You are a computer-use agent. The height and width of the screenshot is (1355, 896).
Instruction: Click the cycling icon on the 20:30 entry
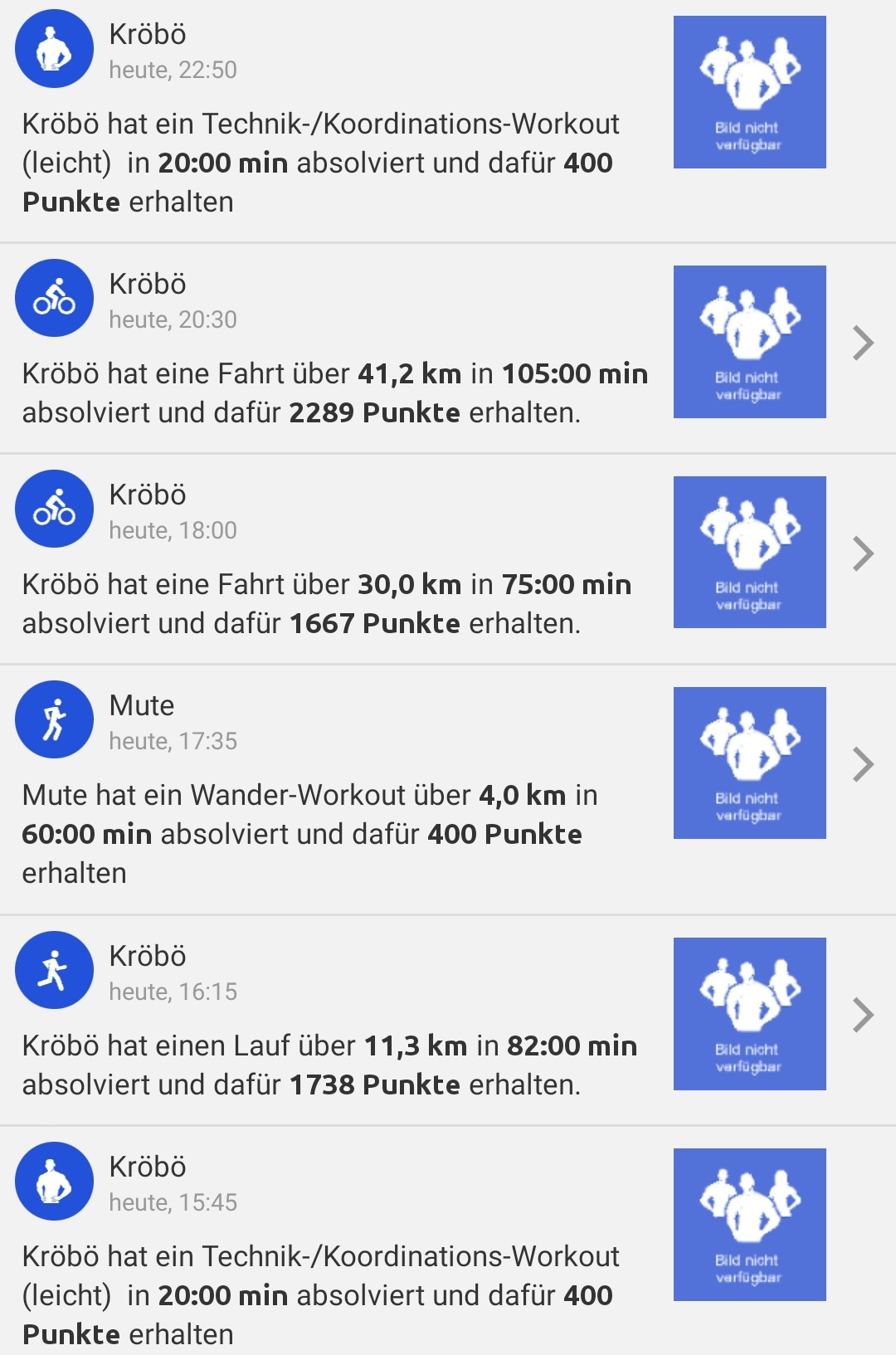click(x=54, y=298)
